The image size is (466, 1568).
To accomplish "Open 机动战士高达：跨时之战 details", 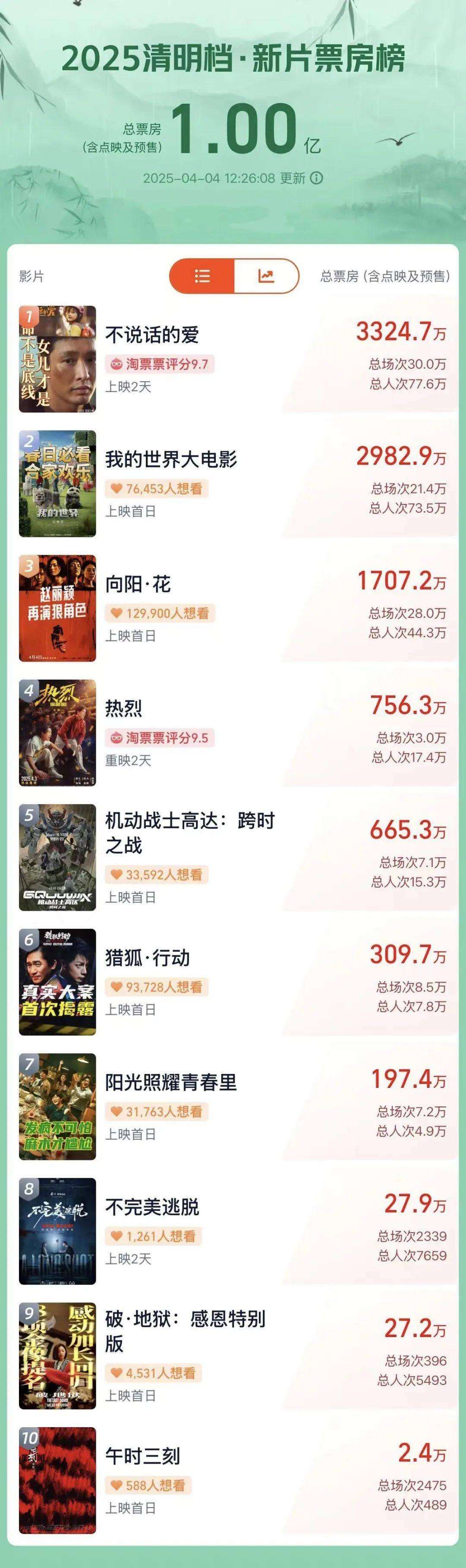I will pos(190,833).
